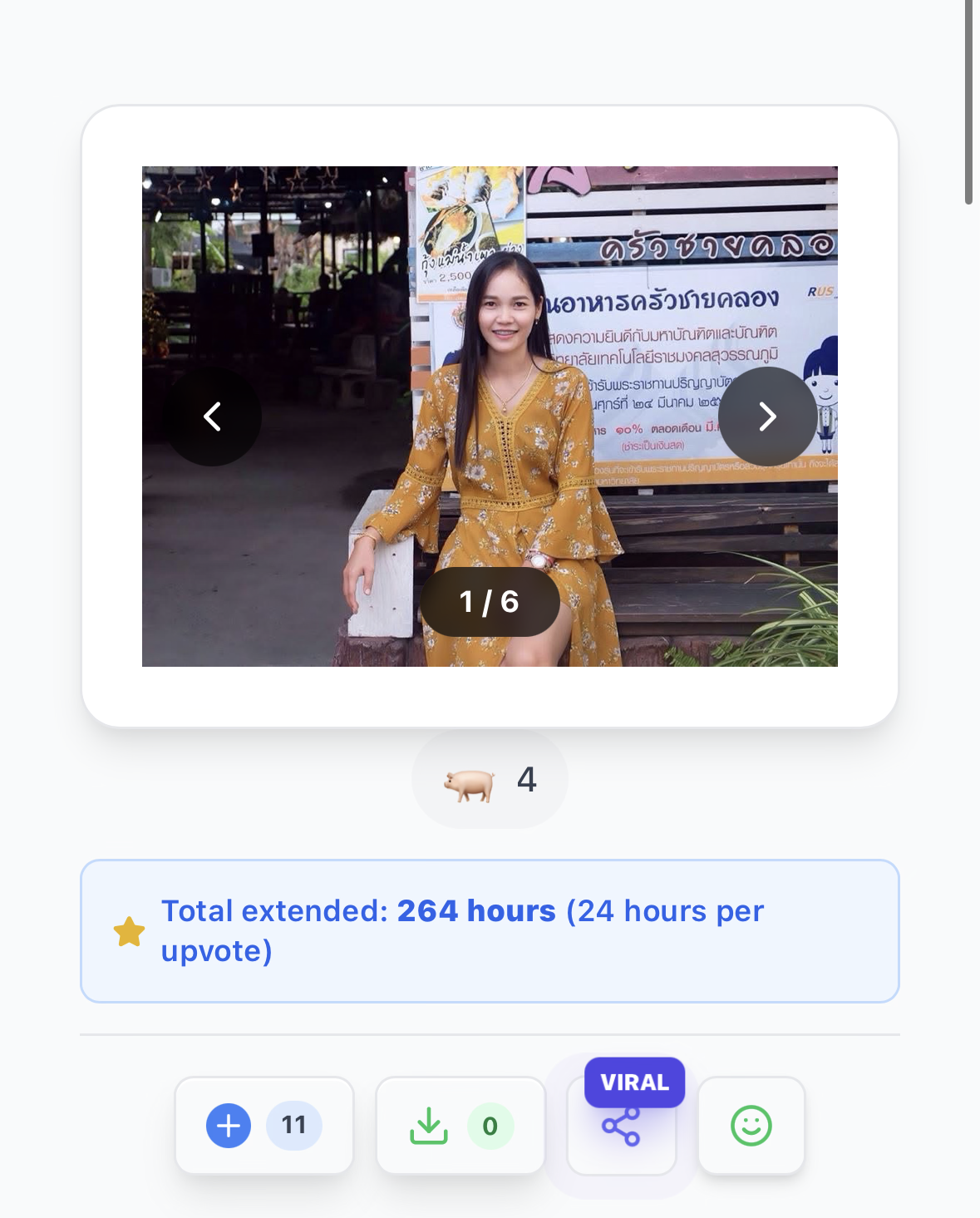Advance to the next photo in carousel
Screen dimensions: 980x1218
coord(767,417)
